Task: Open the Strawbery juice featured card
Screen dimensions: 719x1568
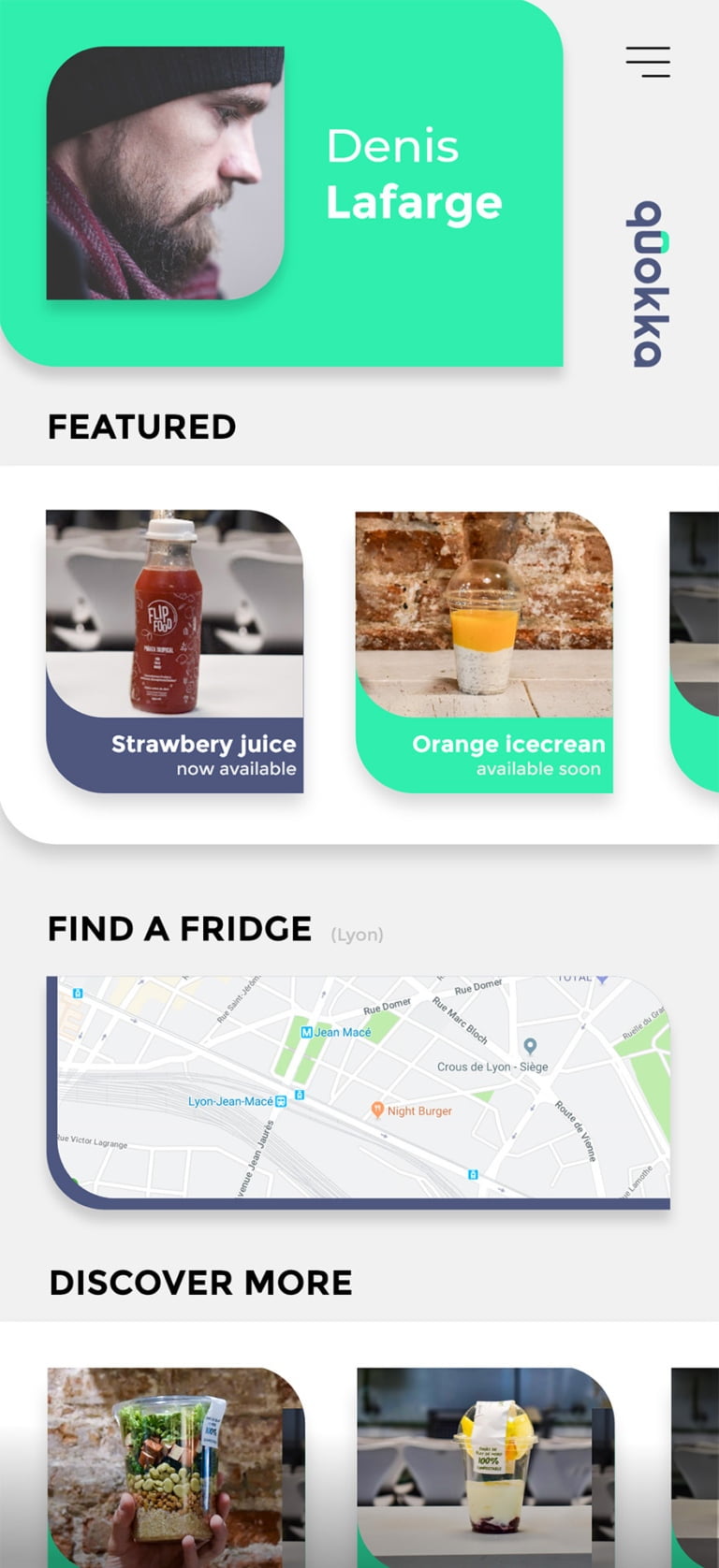Action: 175,651
